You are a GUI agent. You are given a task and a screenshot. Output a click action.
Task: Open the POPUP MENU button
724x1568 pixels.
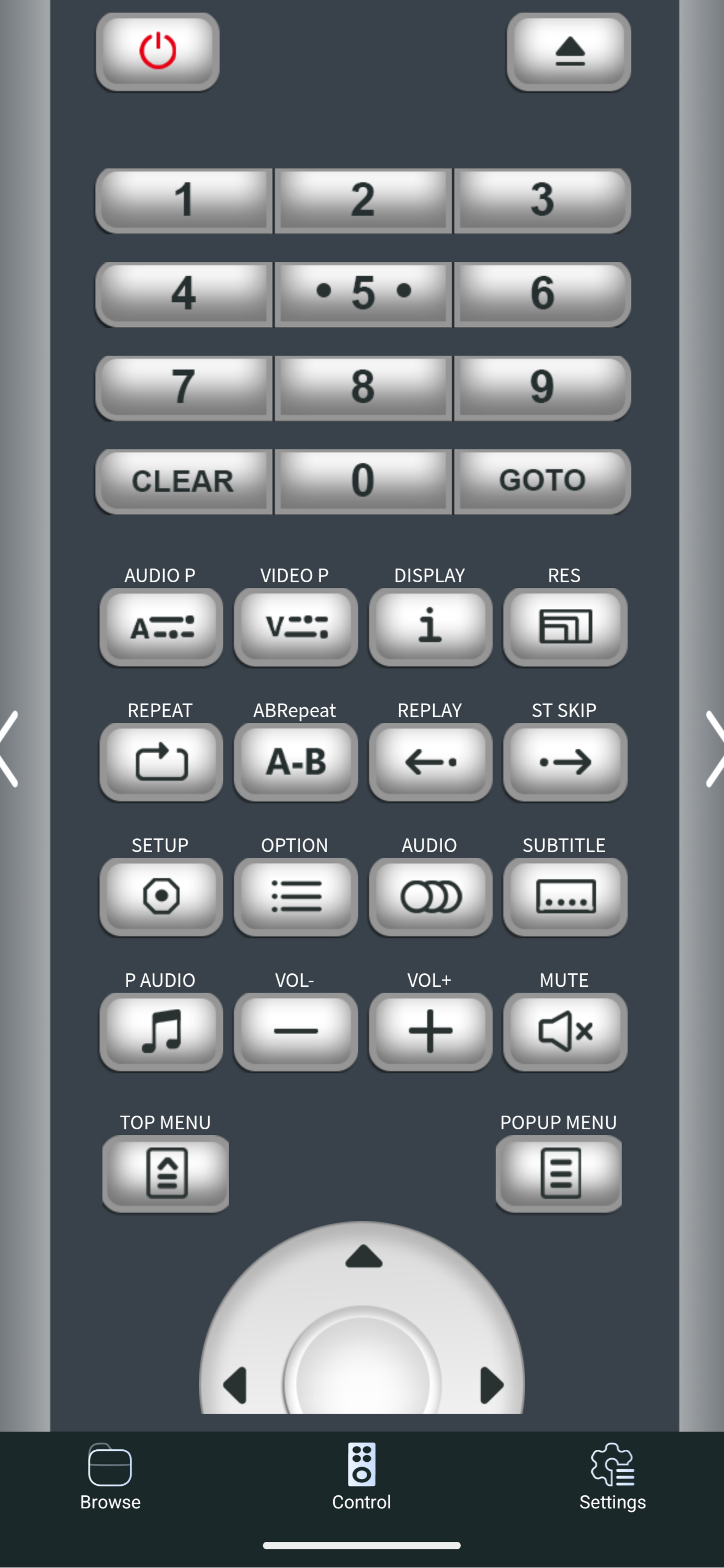click(558, 1173)
